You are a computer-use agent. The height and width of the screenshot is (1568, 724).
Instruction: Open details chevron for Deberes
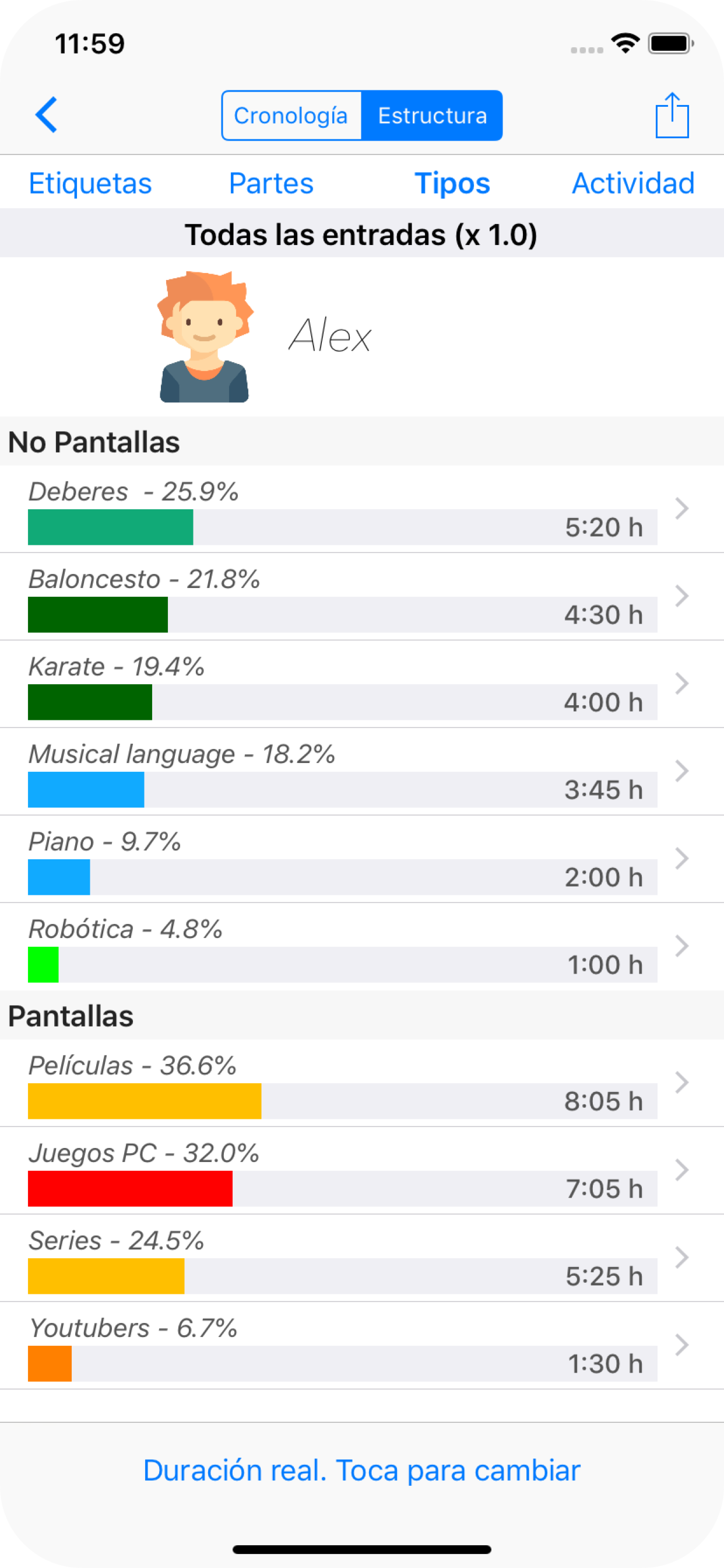click(x=681, y=509)
